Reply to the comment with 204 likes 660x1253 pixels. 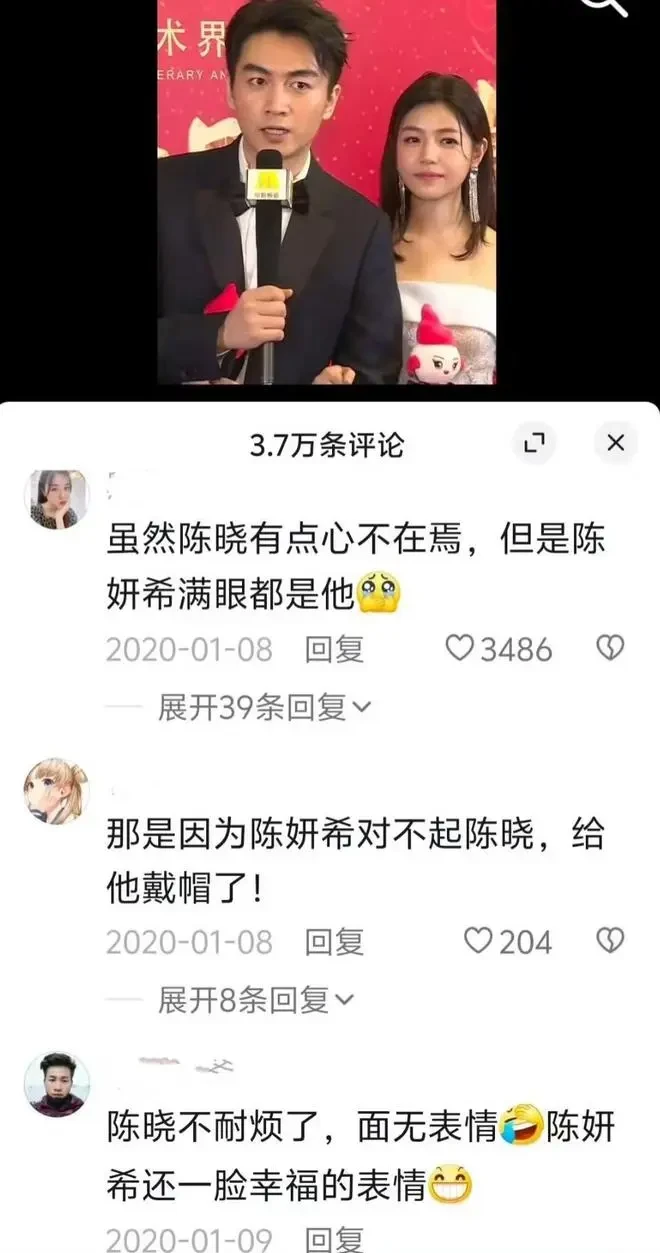coord(334,942)
